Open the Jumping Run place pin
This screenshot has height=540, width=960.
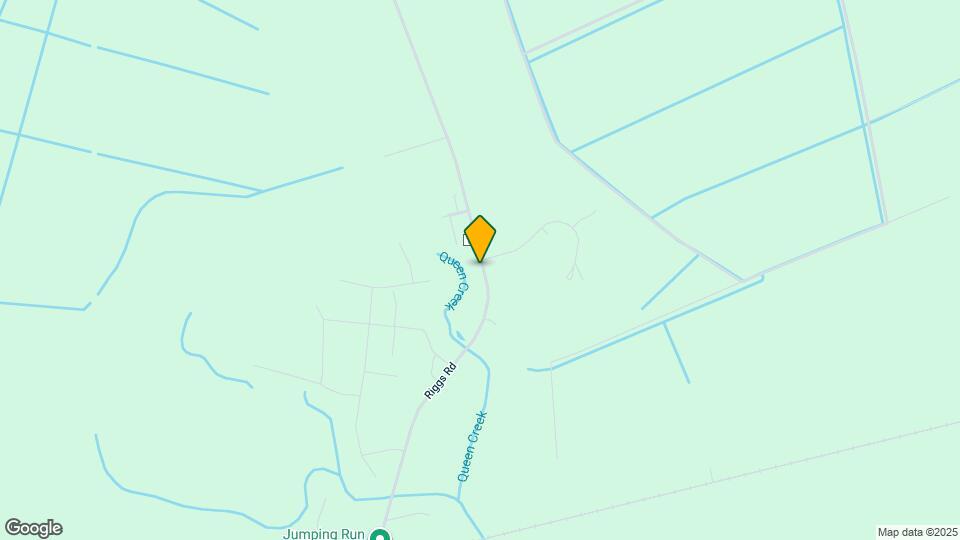click(379, 535)
